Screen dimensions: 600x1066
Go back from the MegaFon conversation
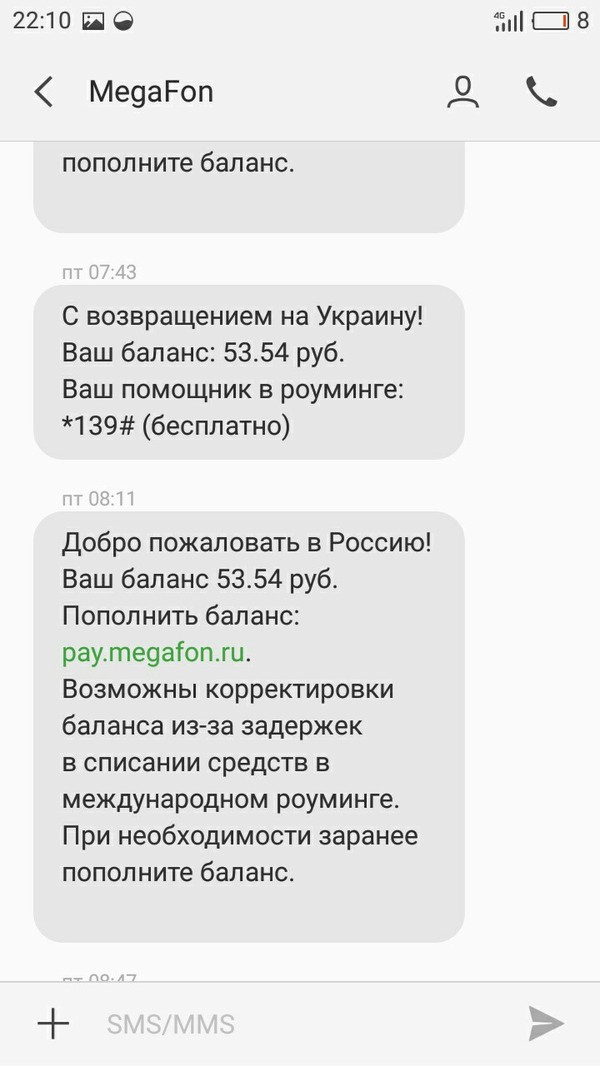[x=43, y=93]
